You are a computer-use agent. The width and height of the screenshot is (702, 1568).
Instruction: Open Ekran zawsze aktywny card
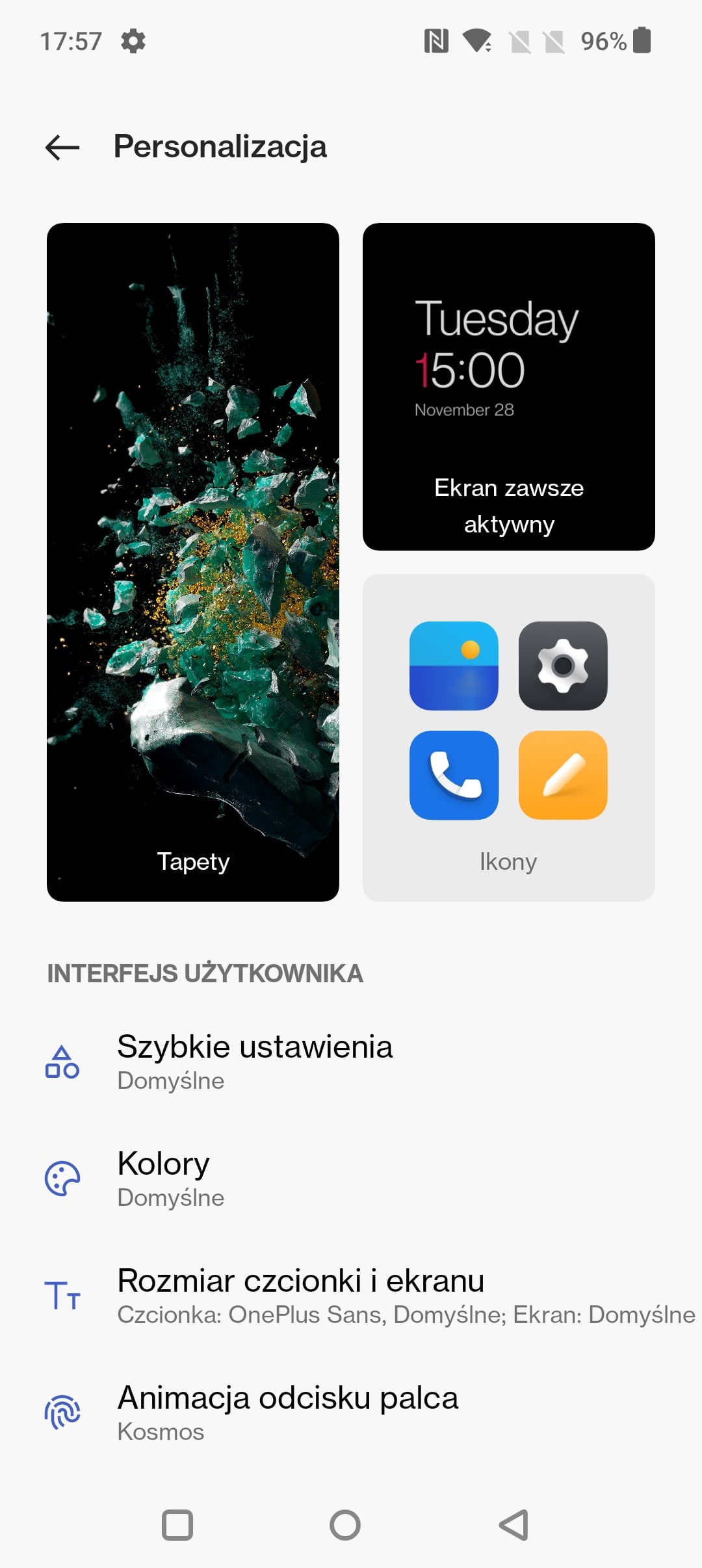click(x=508, y=386)
